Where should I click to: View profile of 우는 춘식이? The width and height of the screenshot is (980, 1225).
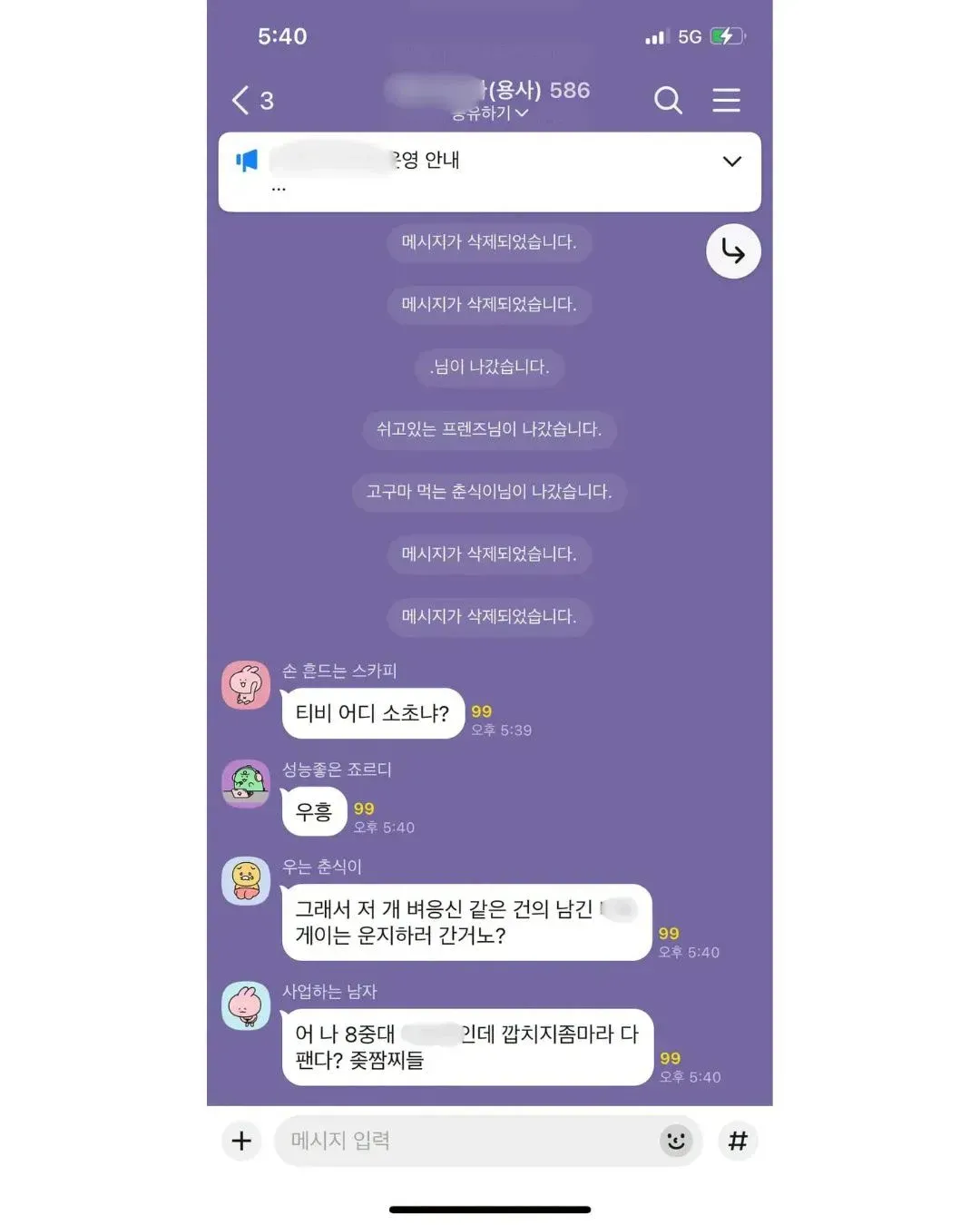coord(246,880)
